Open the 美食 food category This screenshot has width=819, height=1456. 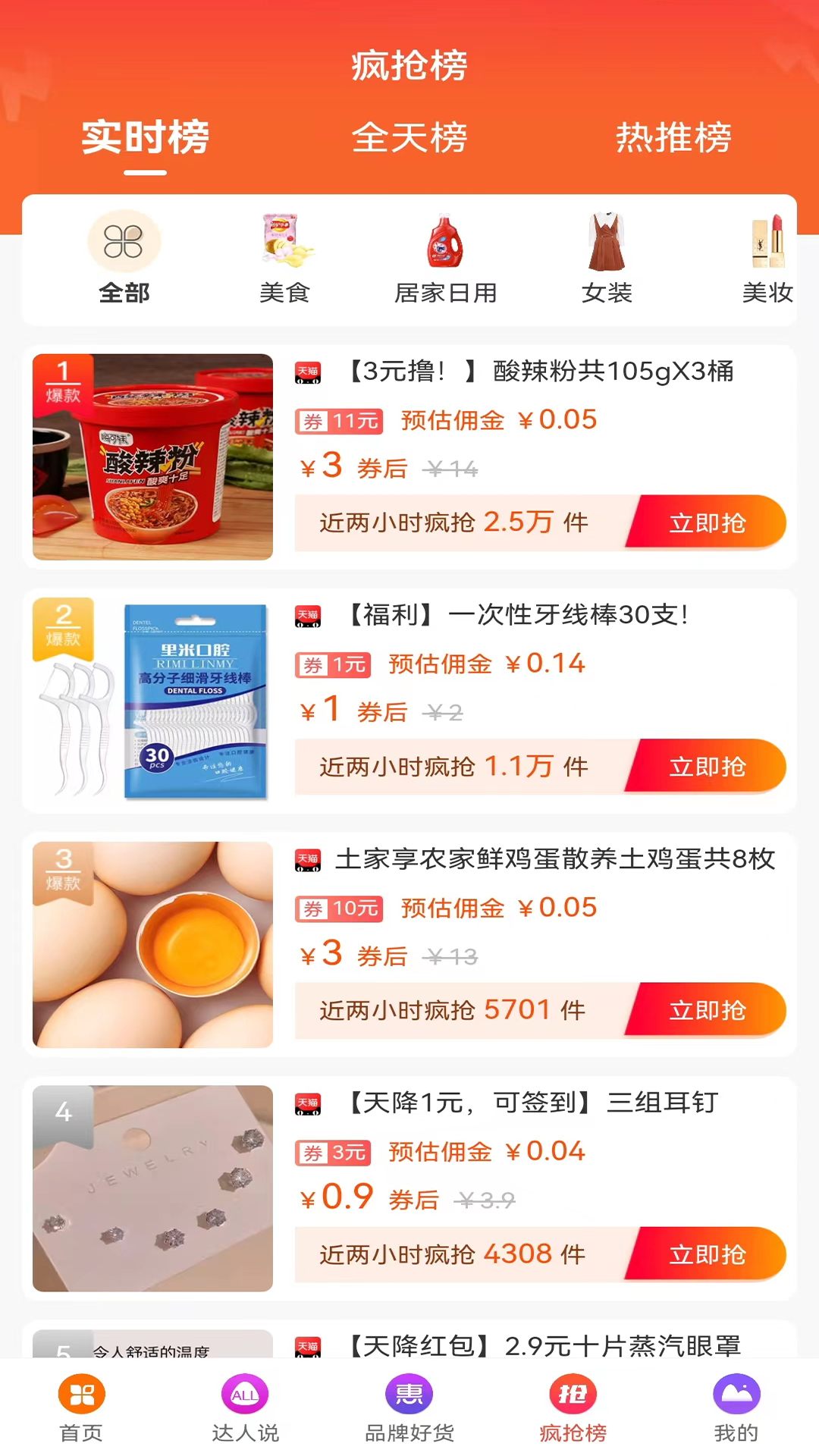[285, 241]
